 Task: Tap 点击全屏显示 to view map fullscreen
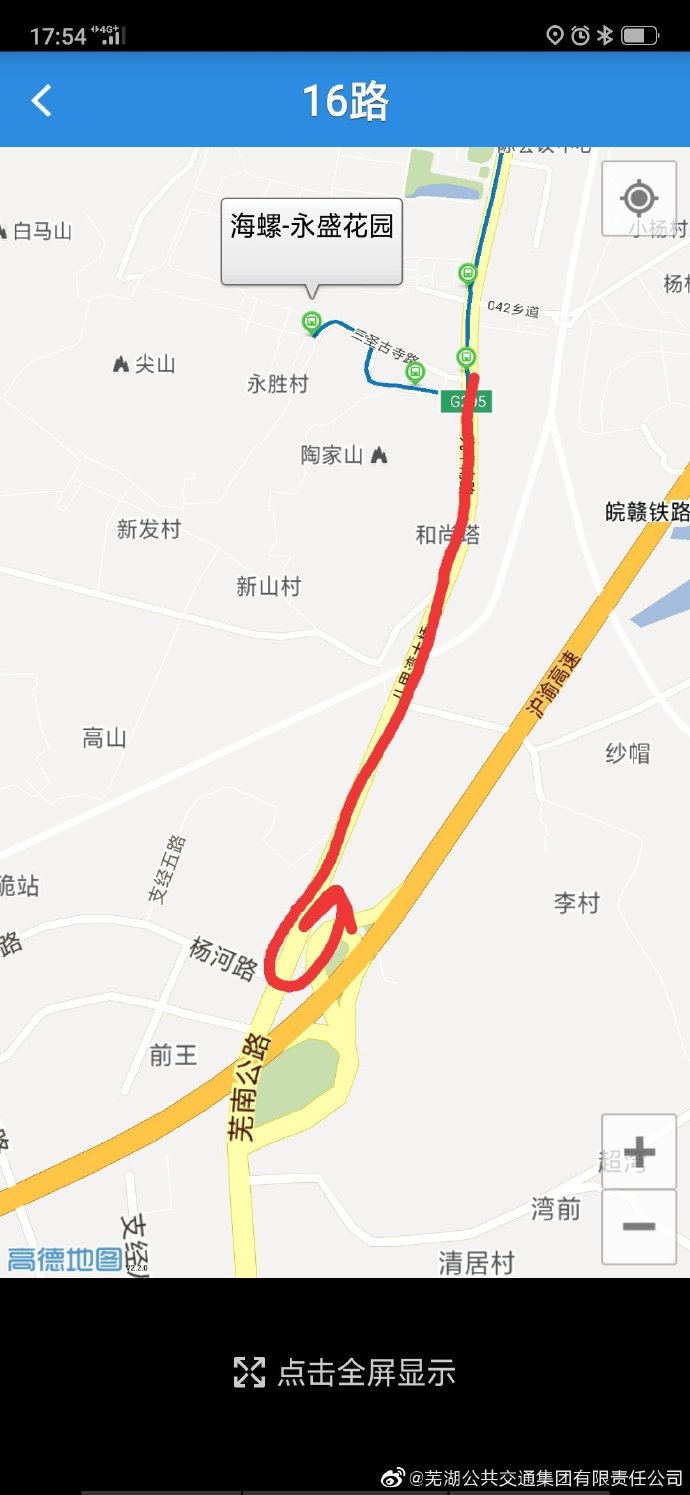tap(345, 1372)
